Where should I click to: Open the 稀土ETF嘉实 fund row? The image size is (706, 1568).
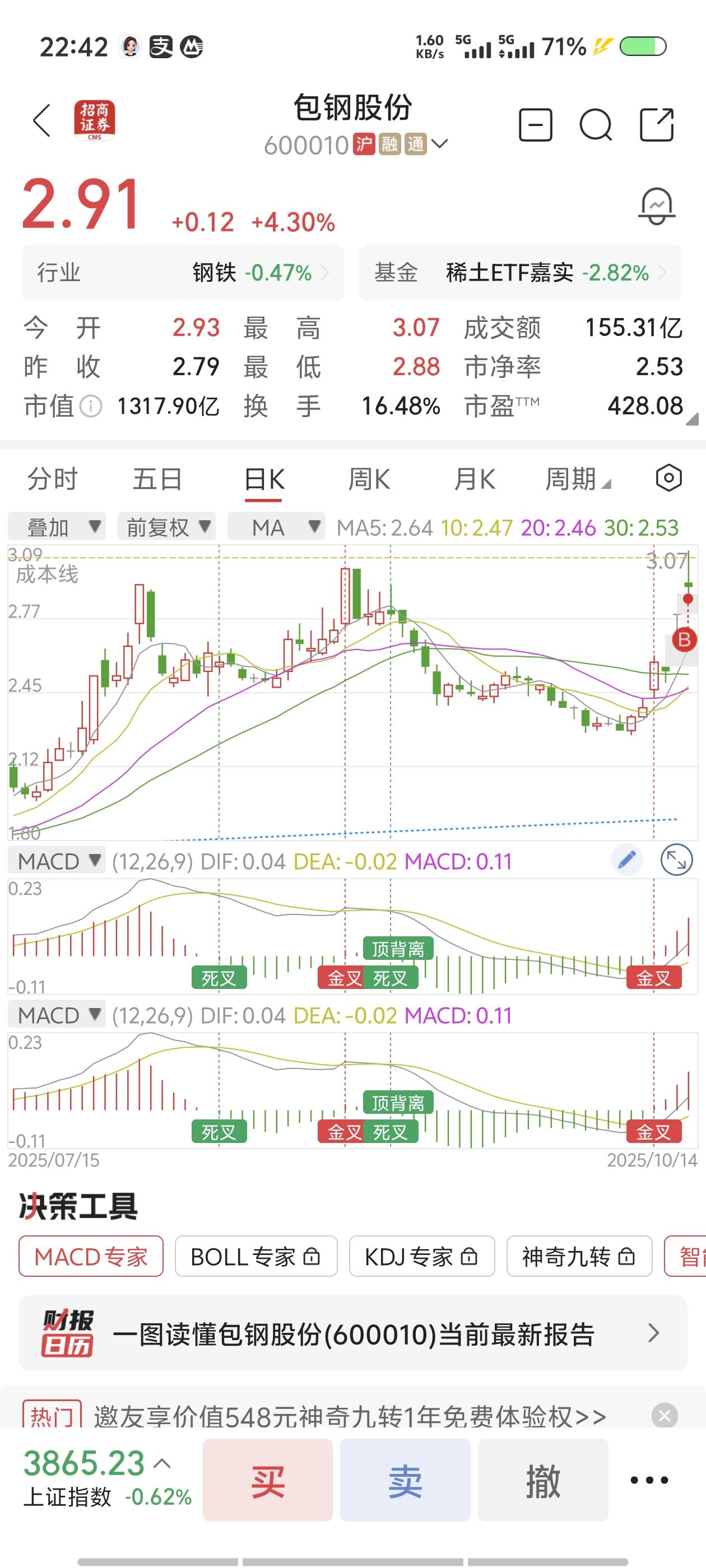pos(520,273)
